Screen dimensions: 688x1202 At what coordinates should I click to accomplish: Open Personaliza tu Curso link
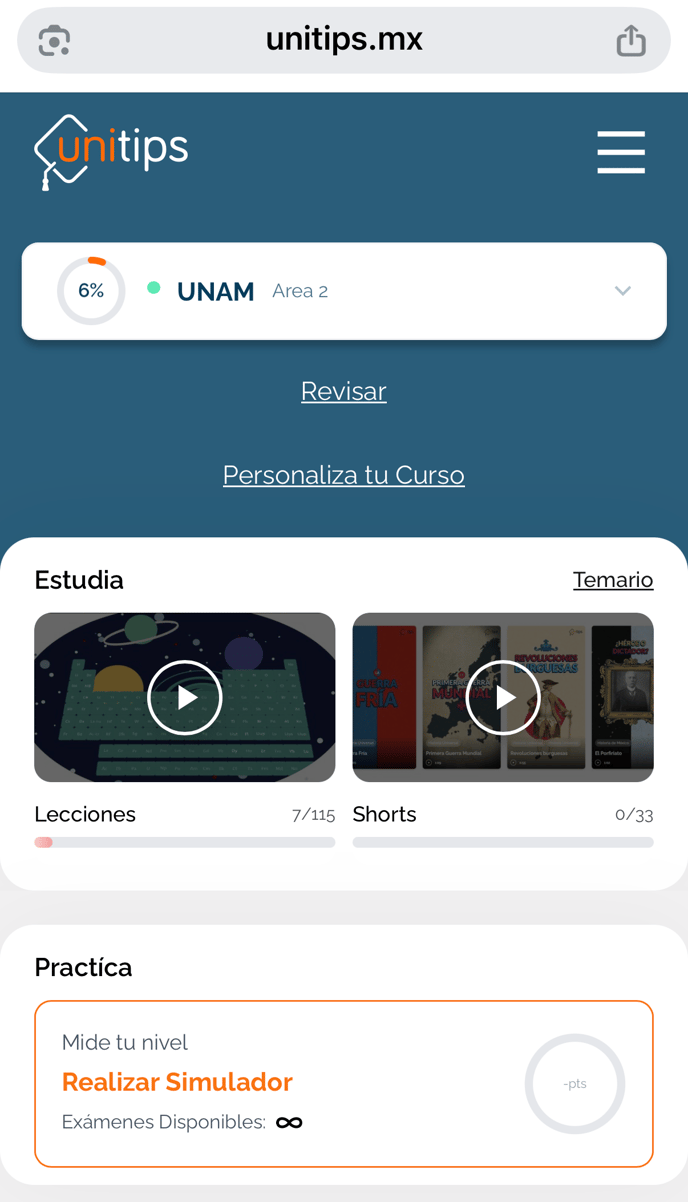tap(343, 475)
